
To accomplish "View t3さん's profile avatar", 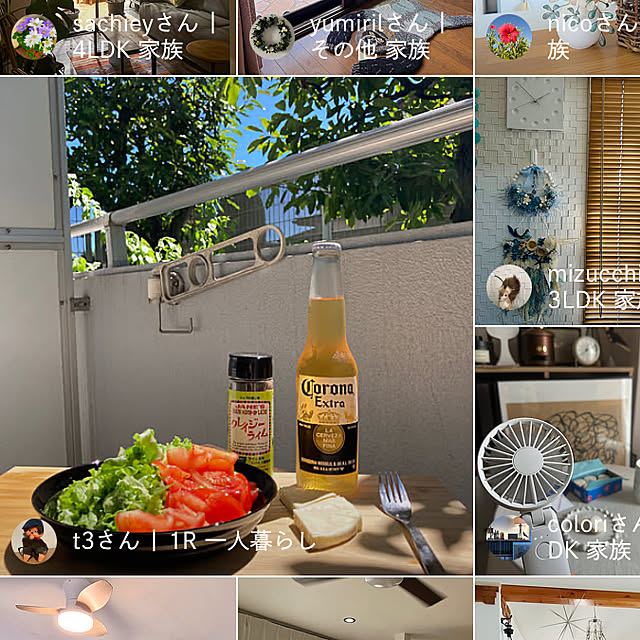I will tap(34, 541).
